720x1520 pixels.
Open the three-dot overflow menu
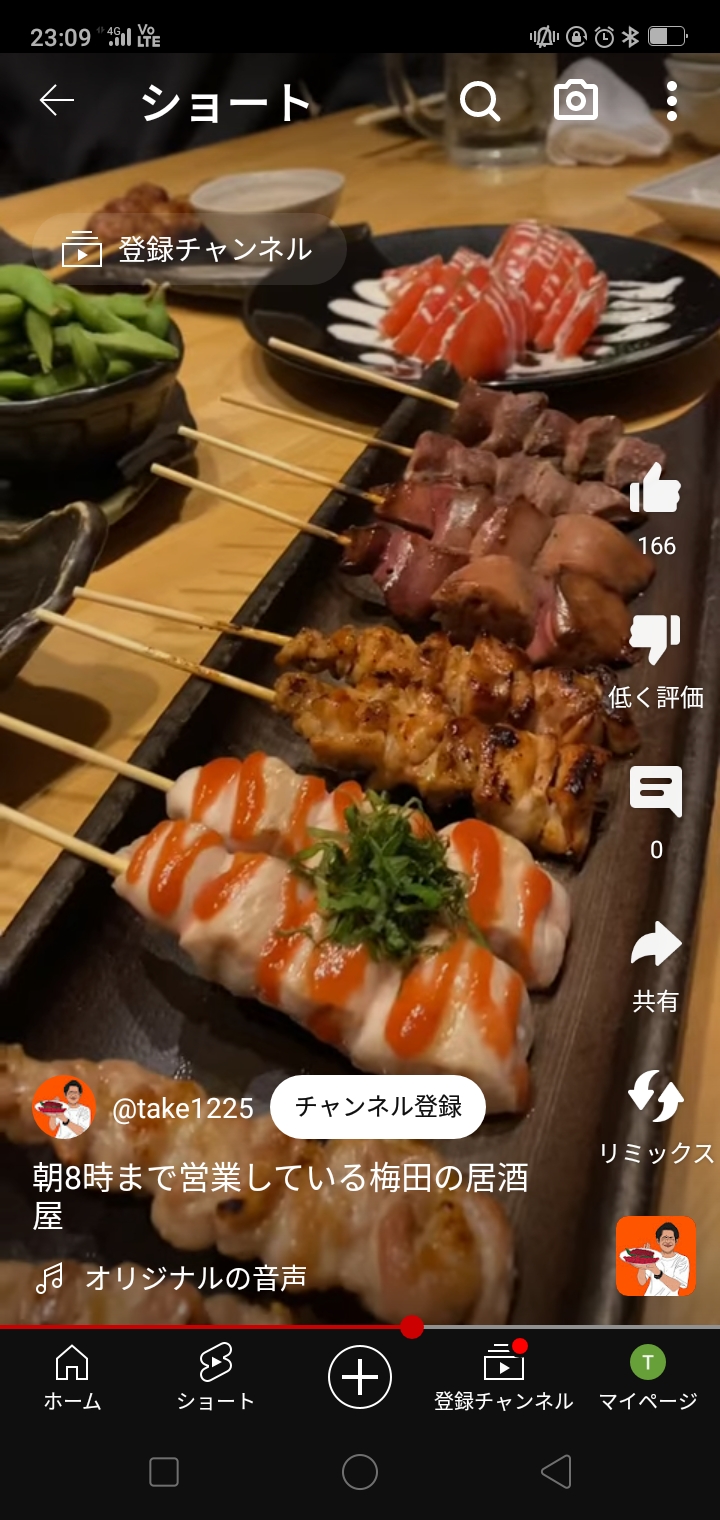(x=671, y=101)
